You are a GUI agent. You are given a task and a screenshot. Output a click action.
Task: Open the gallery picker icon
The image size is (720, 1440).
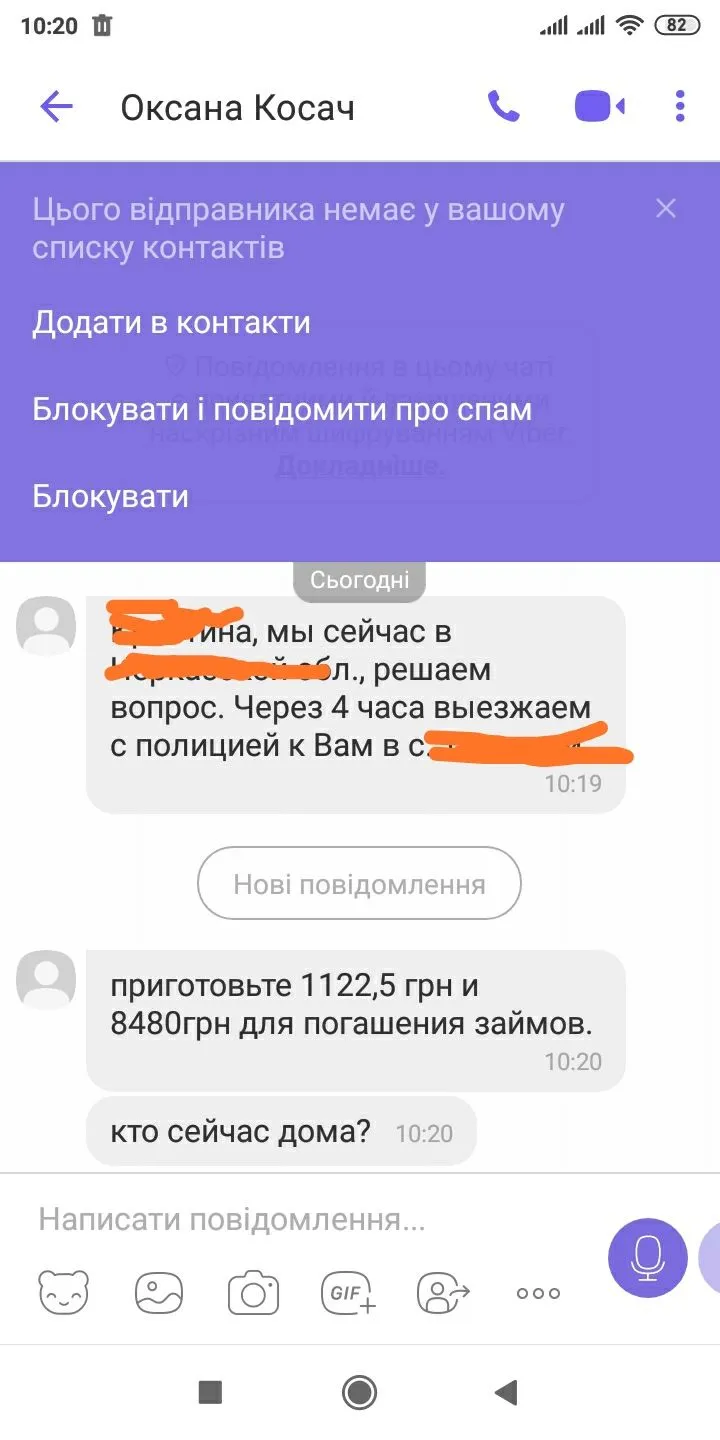160,1292
